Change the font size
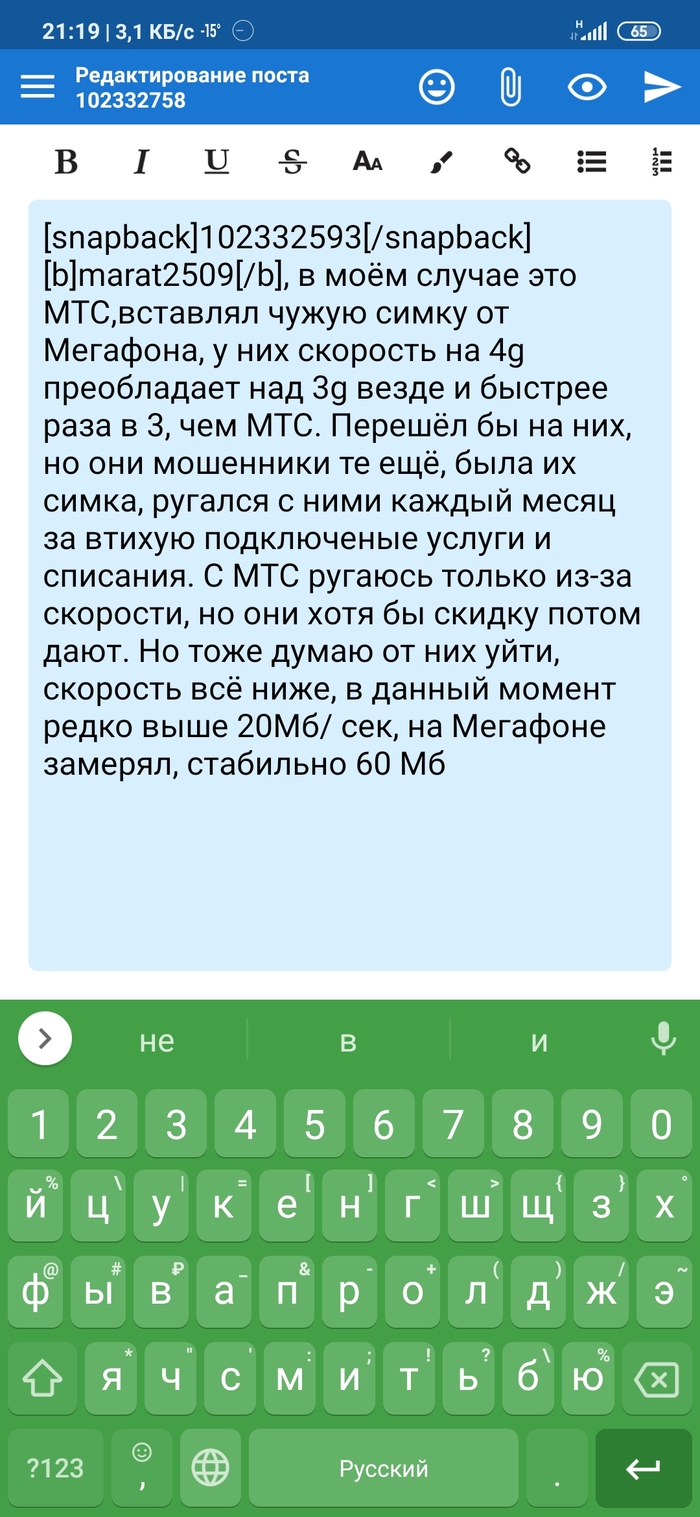Viewport: 700px width, 1517px height. (367, 161)
